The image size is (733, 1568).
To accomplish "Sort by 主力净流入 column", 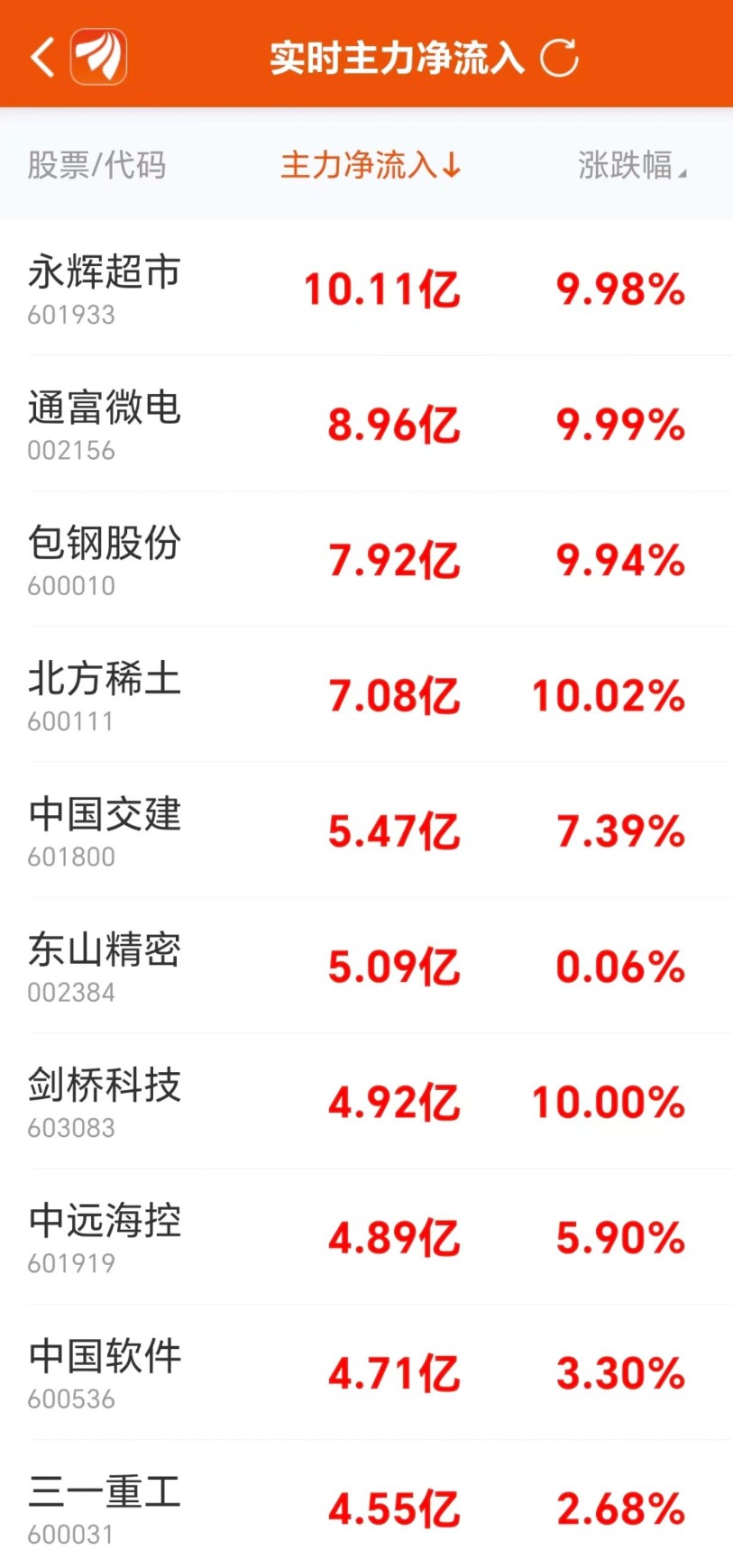I will 371,165.
